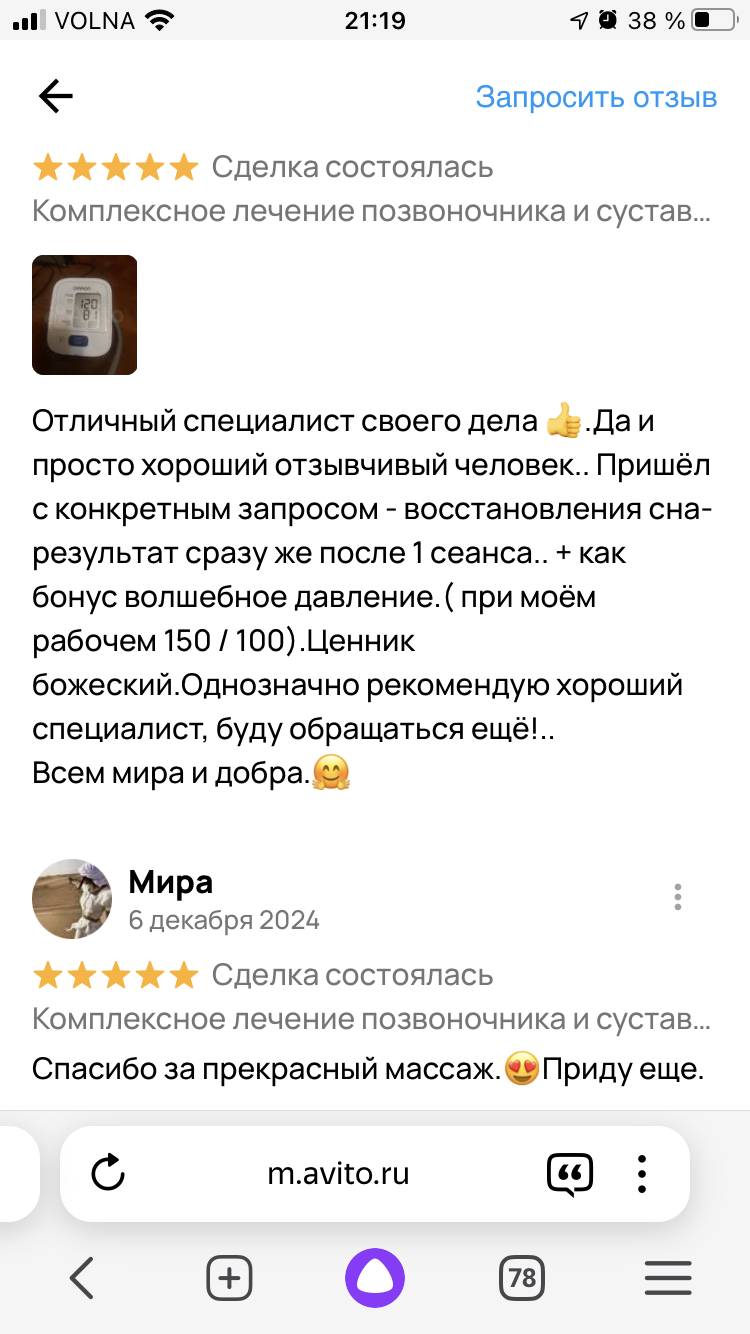Open the blood pressure monitor photo
The height and width of the screenshot is (1334, 750).
pyautogui.click(x=85, y=315)
